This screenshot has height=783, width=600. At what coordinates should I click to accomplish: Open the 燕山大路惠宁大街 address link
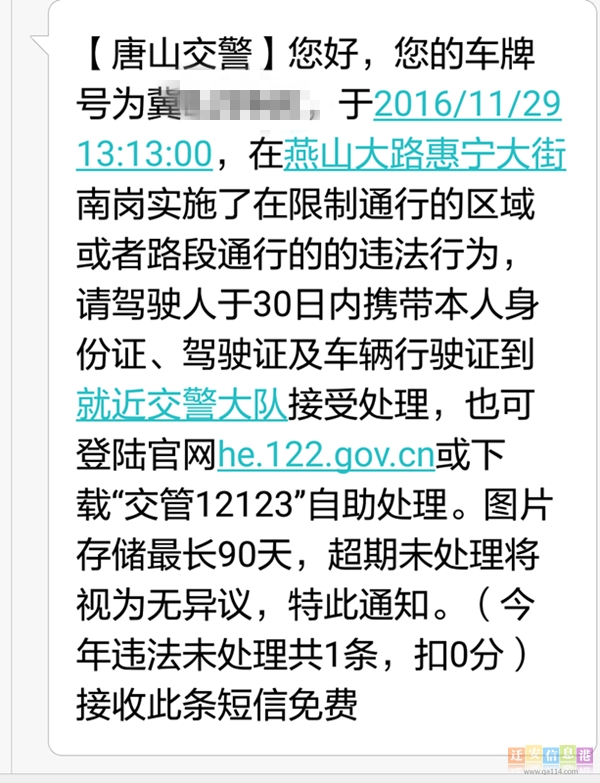pyautogui.click(x=426, y=154)
